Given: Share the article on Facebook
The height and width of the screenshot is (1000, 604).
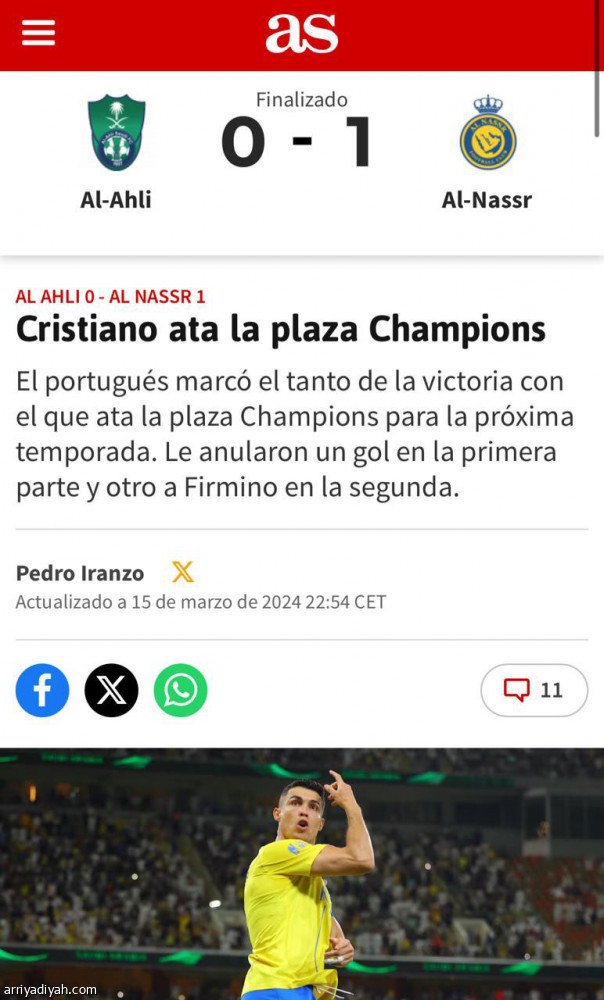Looking at the screenshot, I should pos(42,690).
